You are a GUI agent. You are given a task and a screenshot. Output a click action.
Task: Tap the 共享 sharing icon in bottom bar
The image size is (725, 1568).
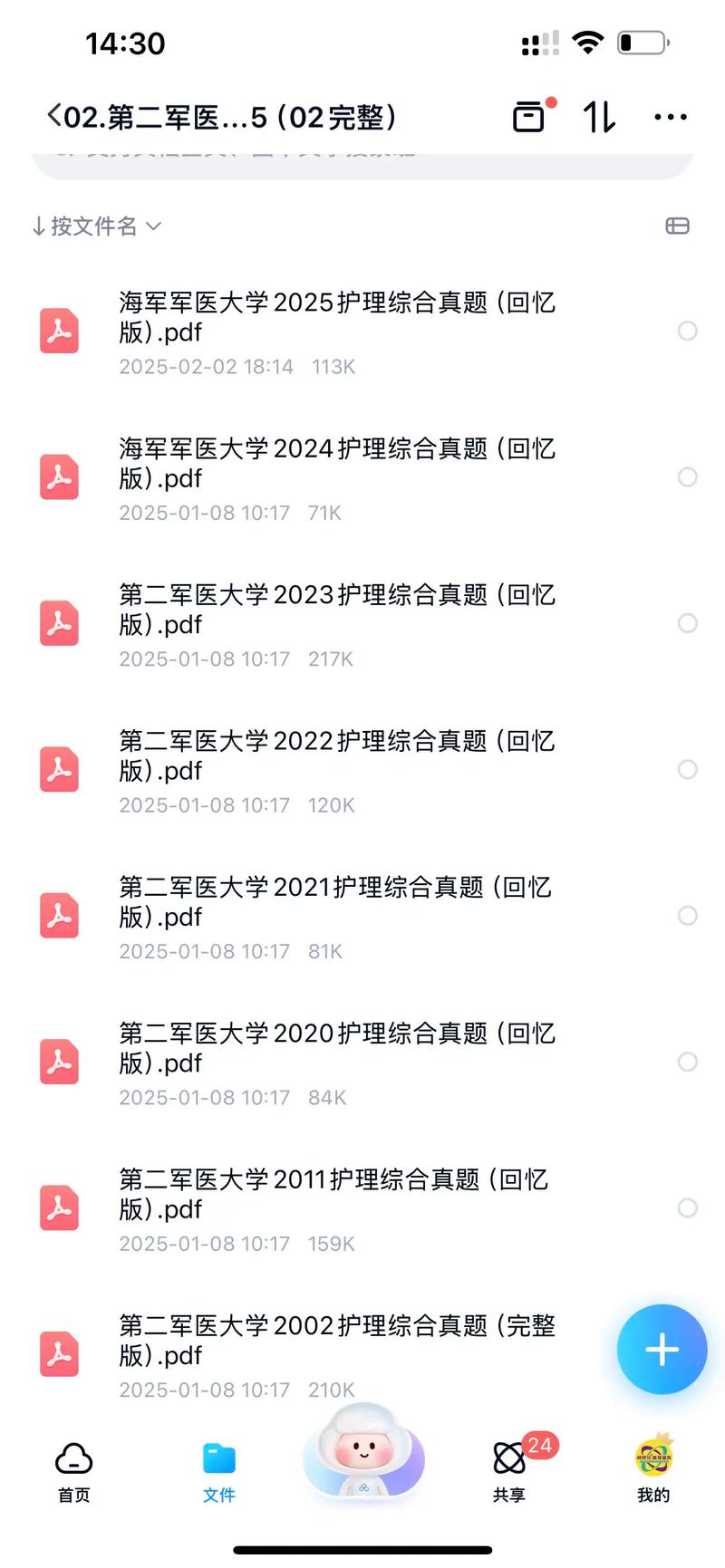pyautogui.click(x=509, y=1457)
